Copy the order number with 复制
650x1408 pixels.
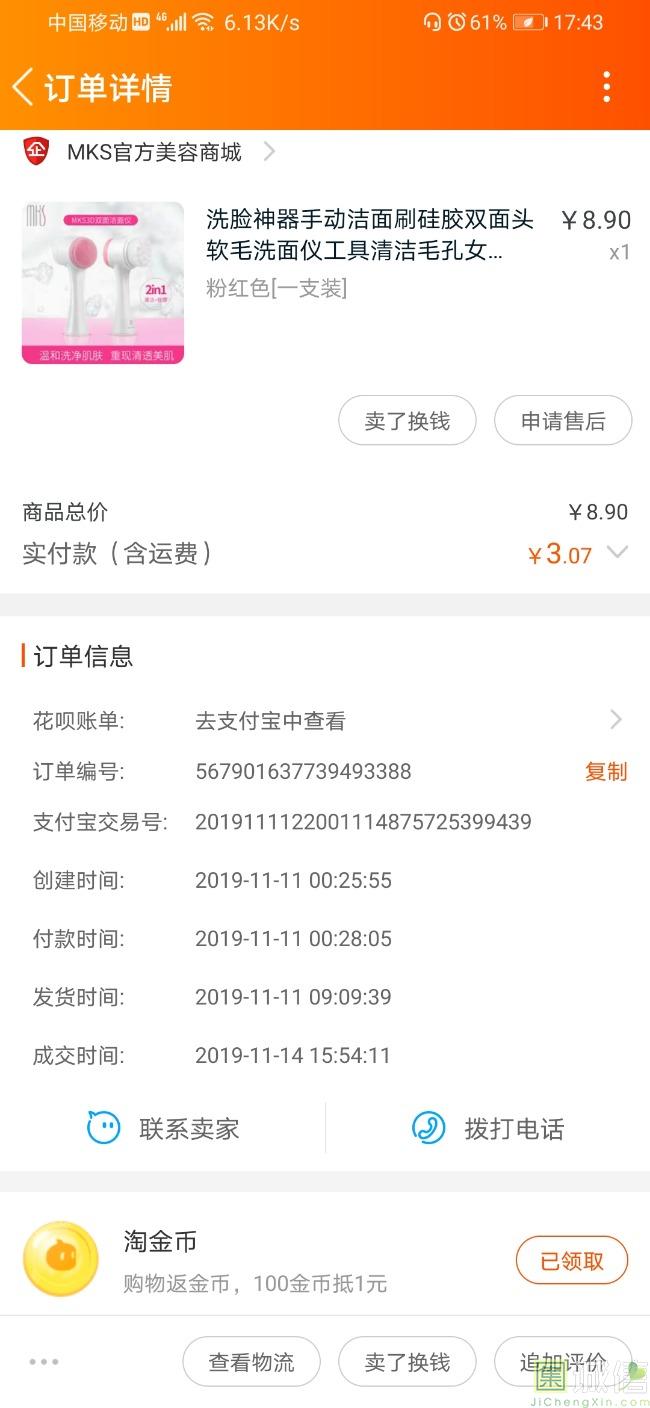(x=605, y=772)
